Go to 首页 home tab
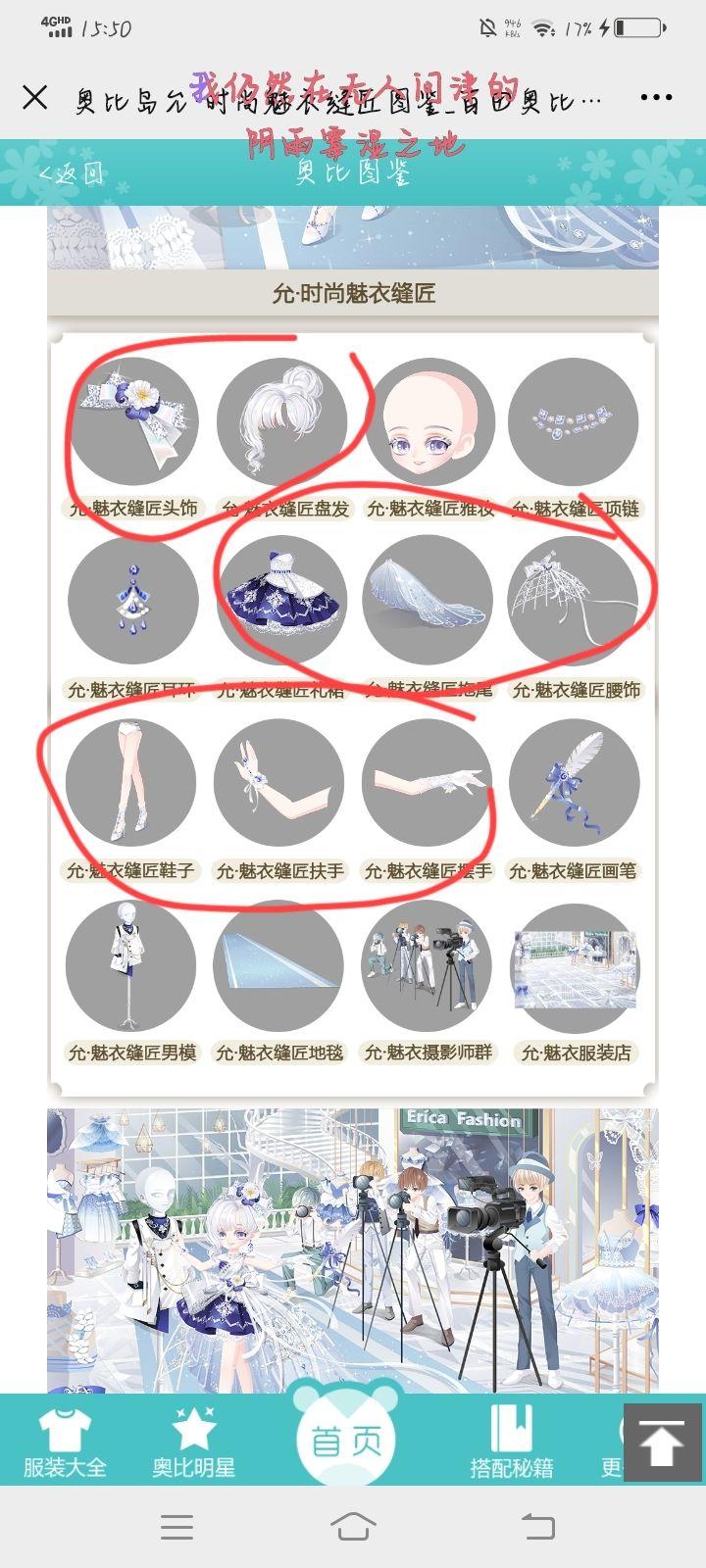 click(x=346, y=1440)
